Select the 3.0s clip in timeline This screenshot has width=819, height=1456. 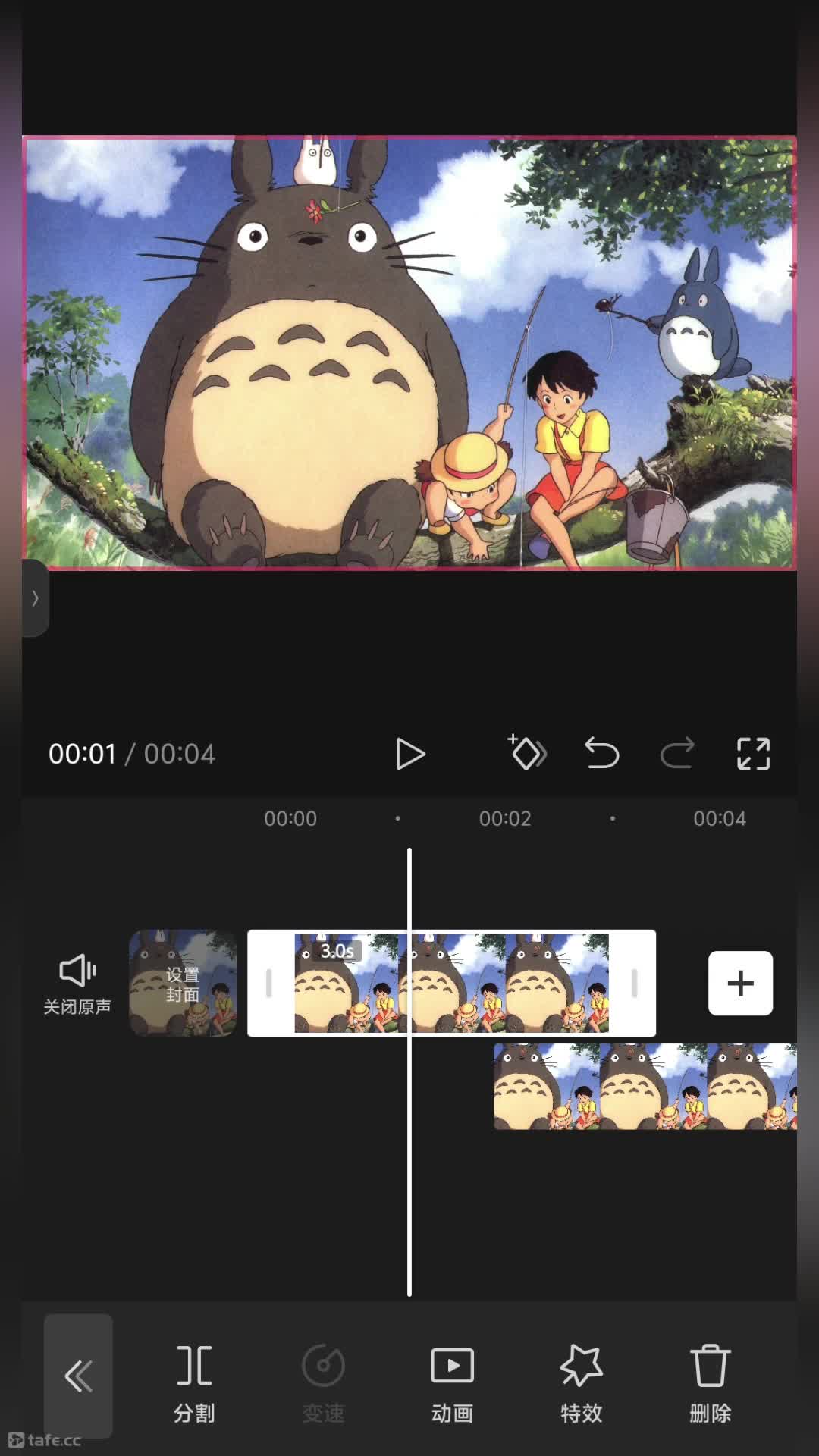click(x=451, y=983)
